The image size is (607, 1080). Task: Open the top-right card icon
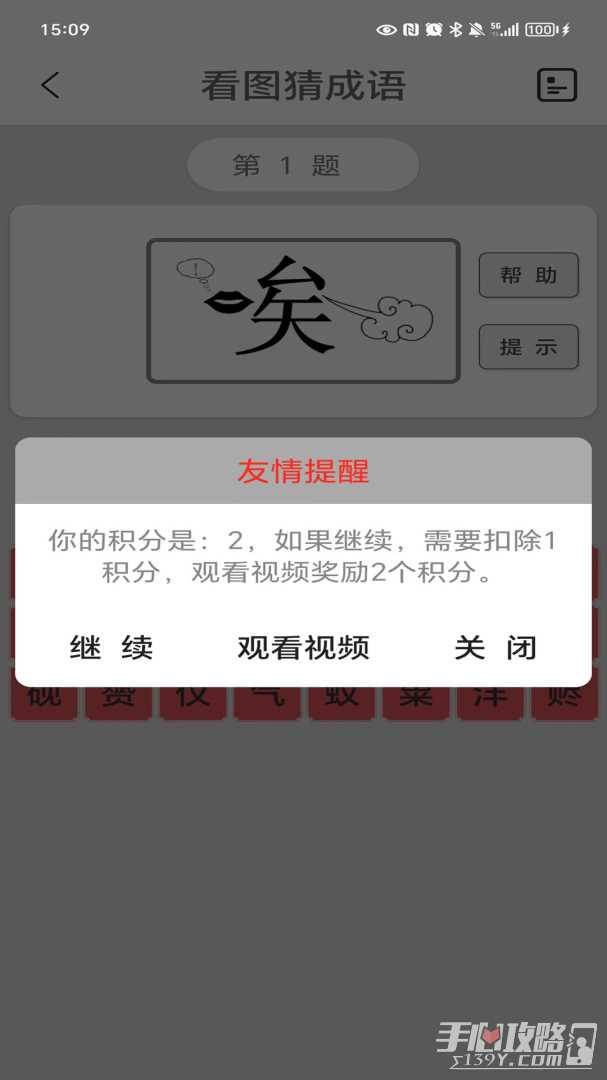point(557,85)
